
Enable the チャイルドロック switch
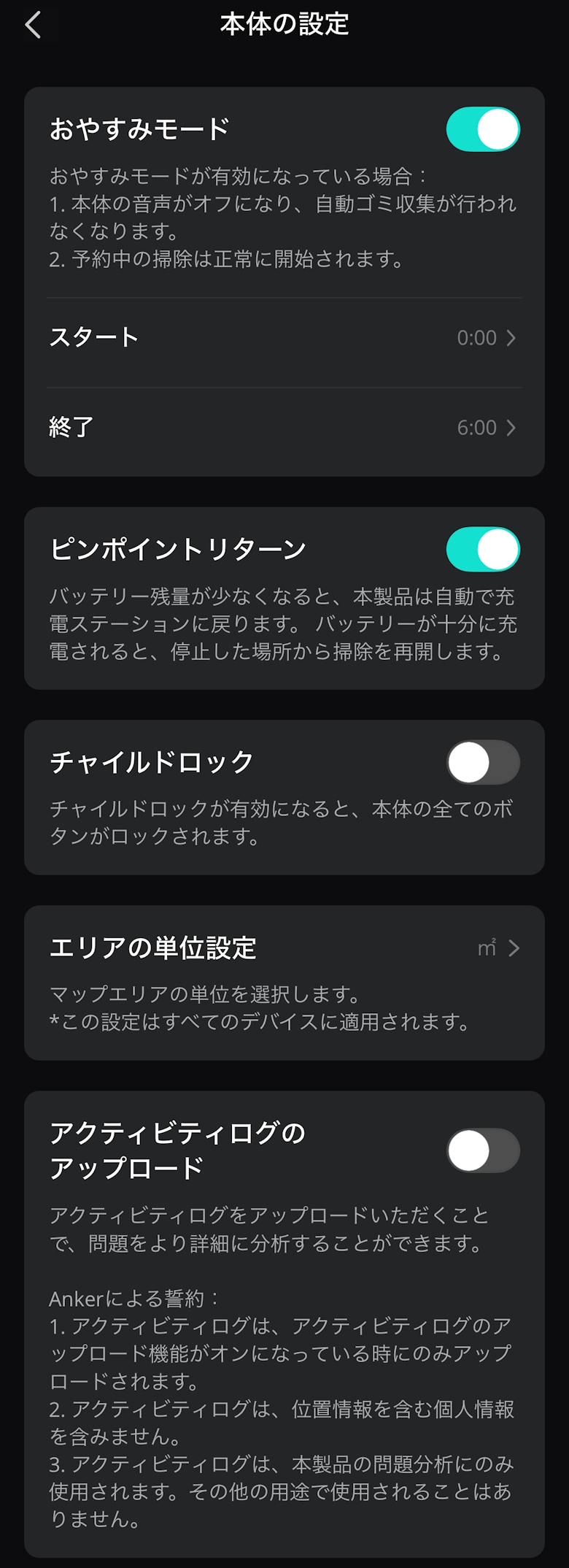click(x=482, y=763)
